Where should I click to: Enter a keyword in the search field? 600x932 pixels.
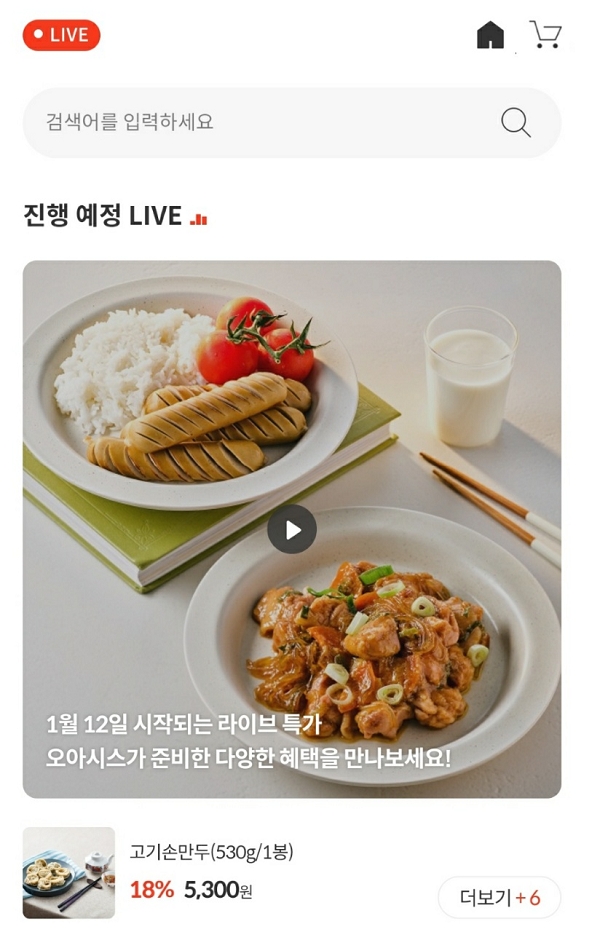(260, 122)
